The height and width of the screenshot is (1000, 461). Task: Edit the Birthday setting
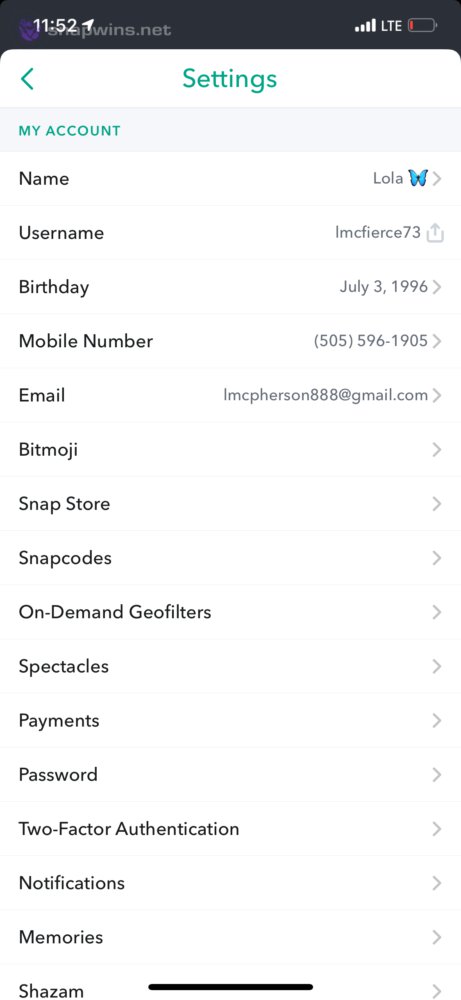pos(230,287)
